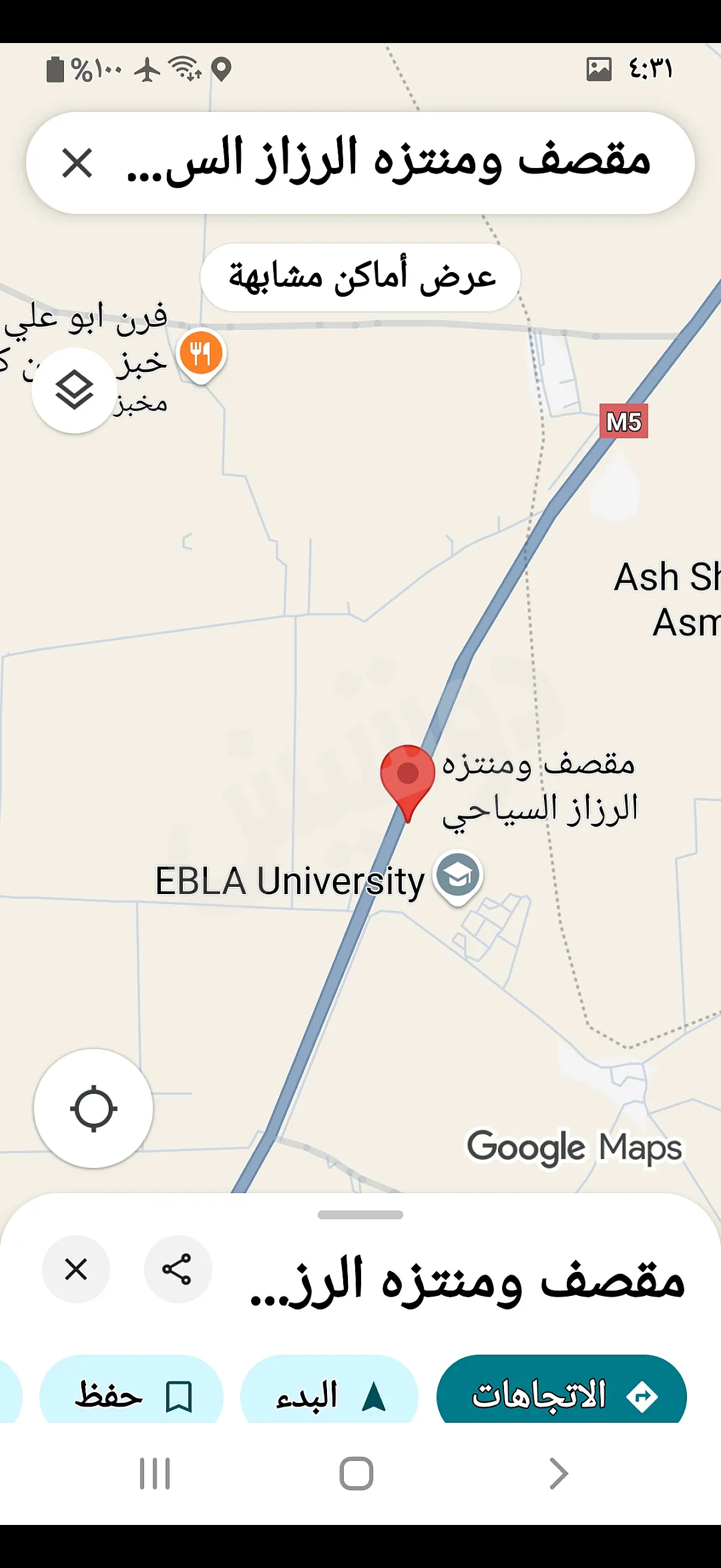The image size is (721, 1568).
Task: Save this place with 'حفظ'
Action: pos(132,1395)
